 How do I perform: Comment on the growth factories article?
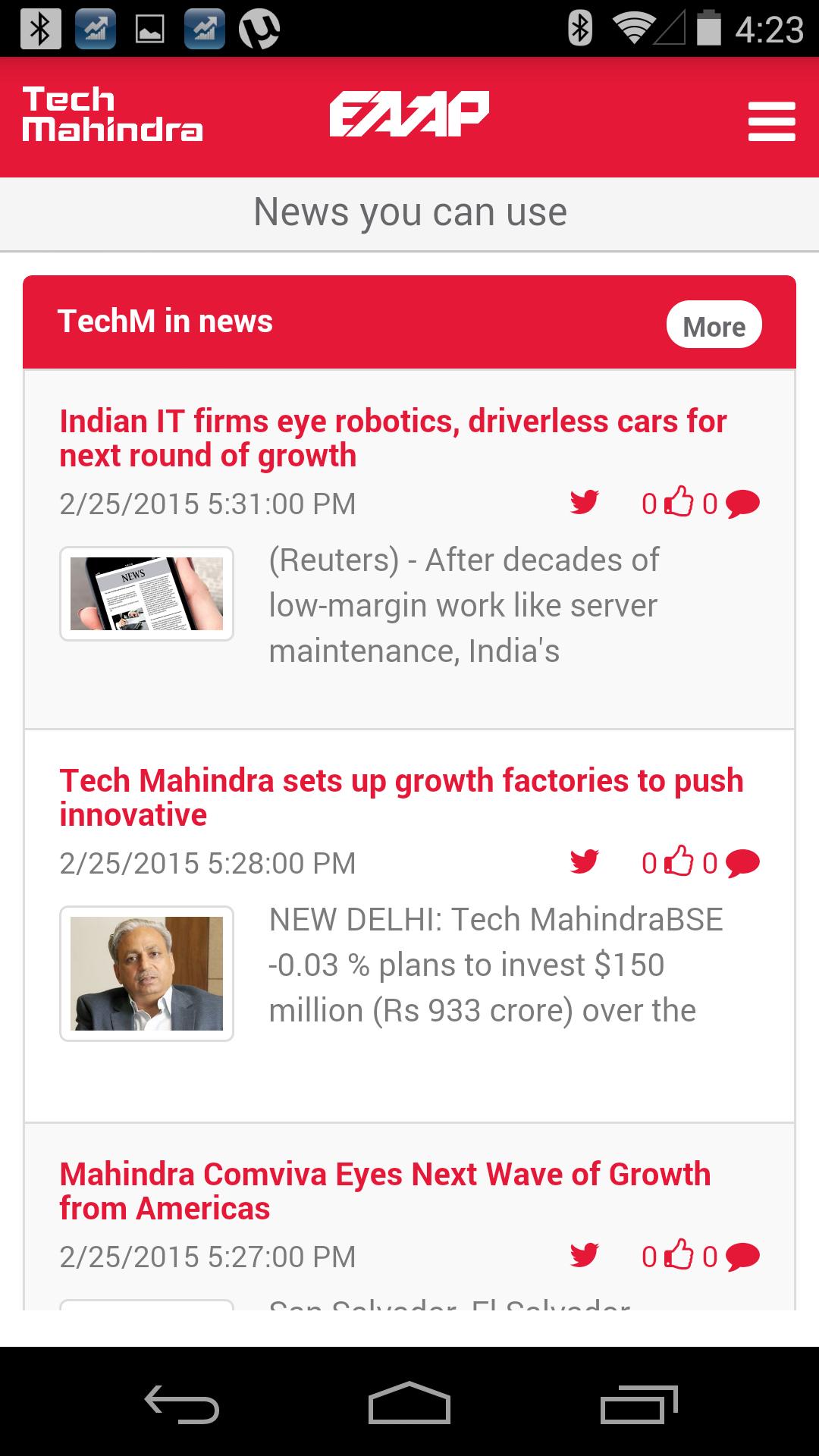742,864
